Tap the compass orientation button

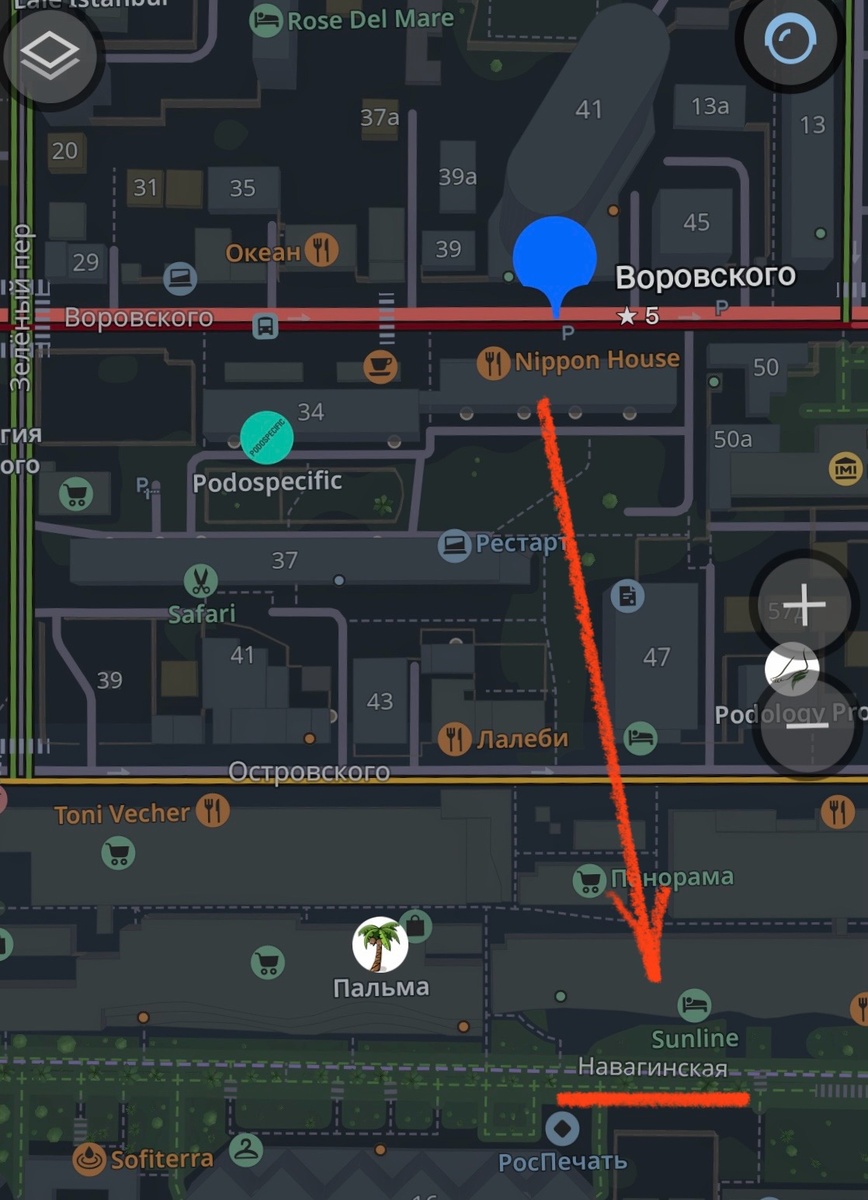point(790,44)
